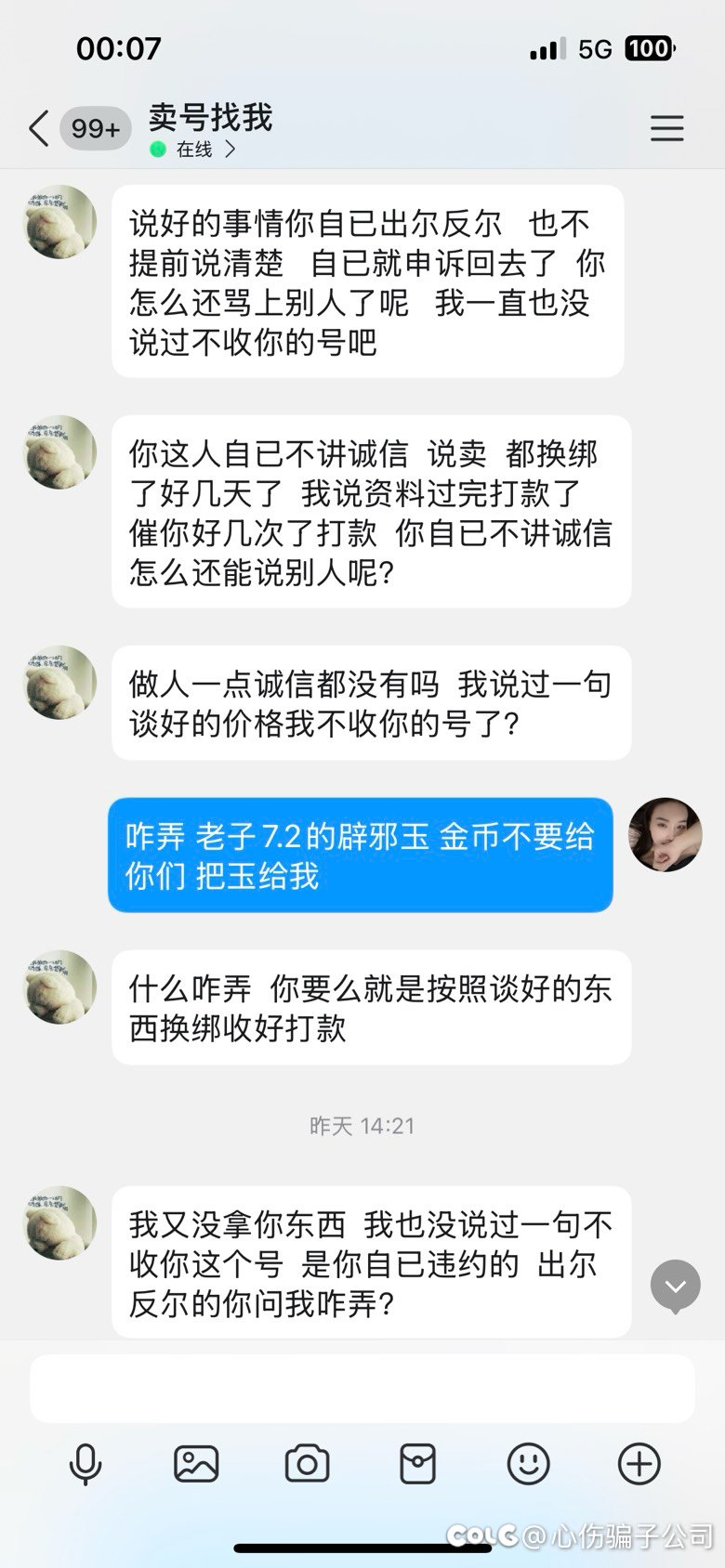Open the emoji panel
This screenshot has height=1568, width=725.
click(x=528, y=1465)
